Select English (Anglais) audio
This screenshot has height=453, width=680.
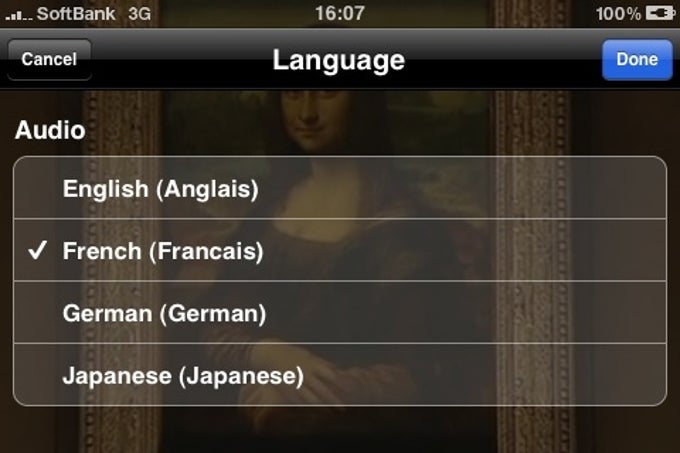(339, 188)
